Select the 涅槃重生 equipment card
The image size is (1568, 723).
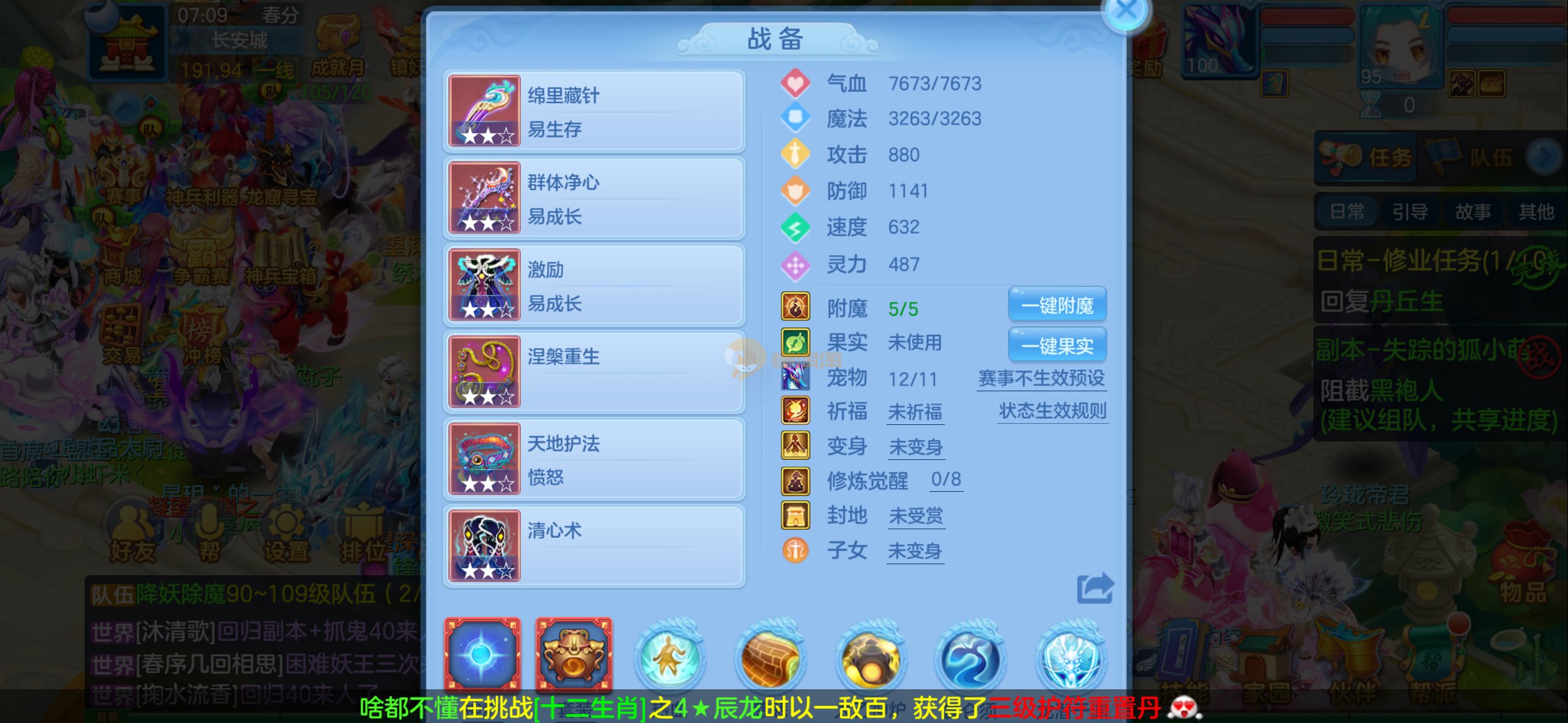tap(593, 372)
